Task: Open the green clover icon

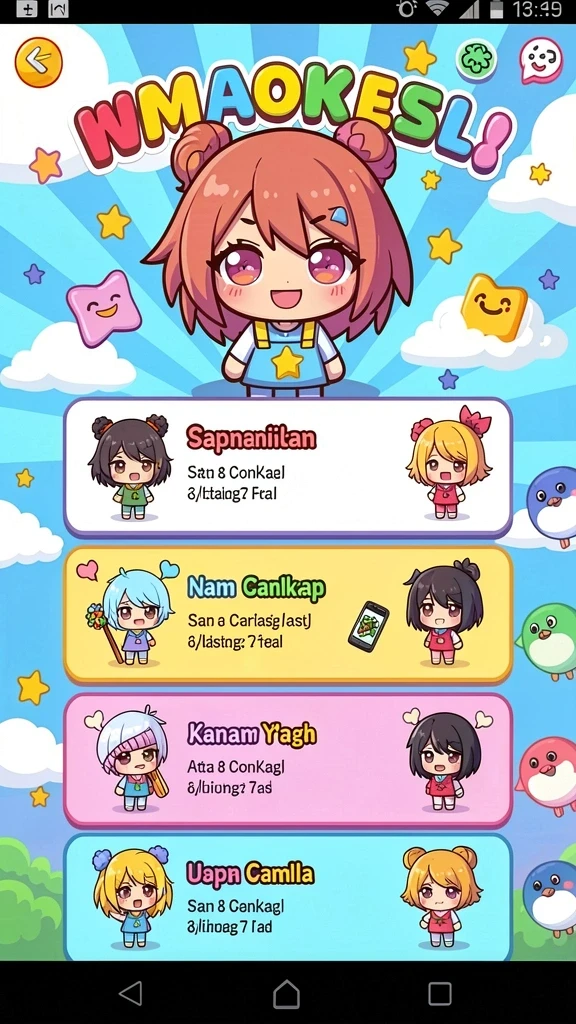Action: (476, 60)
